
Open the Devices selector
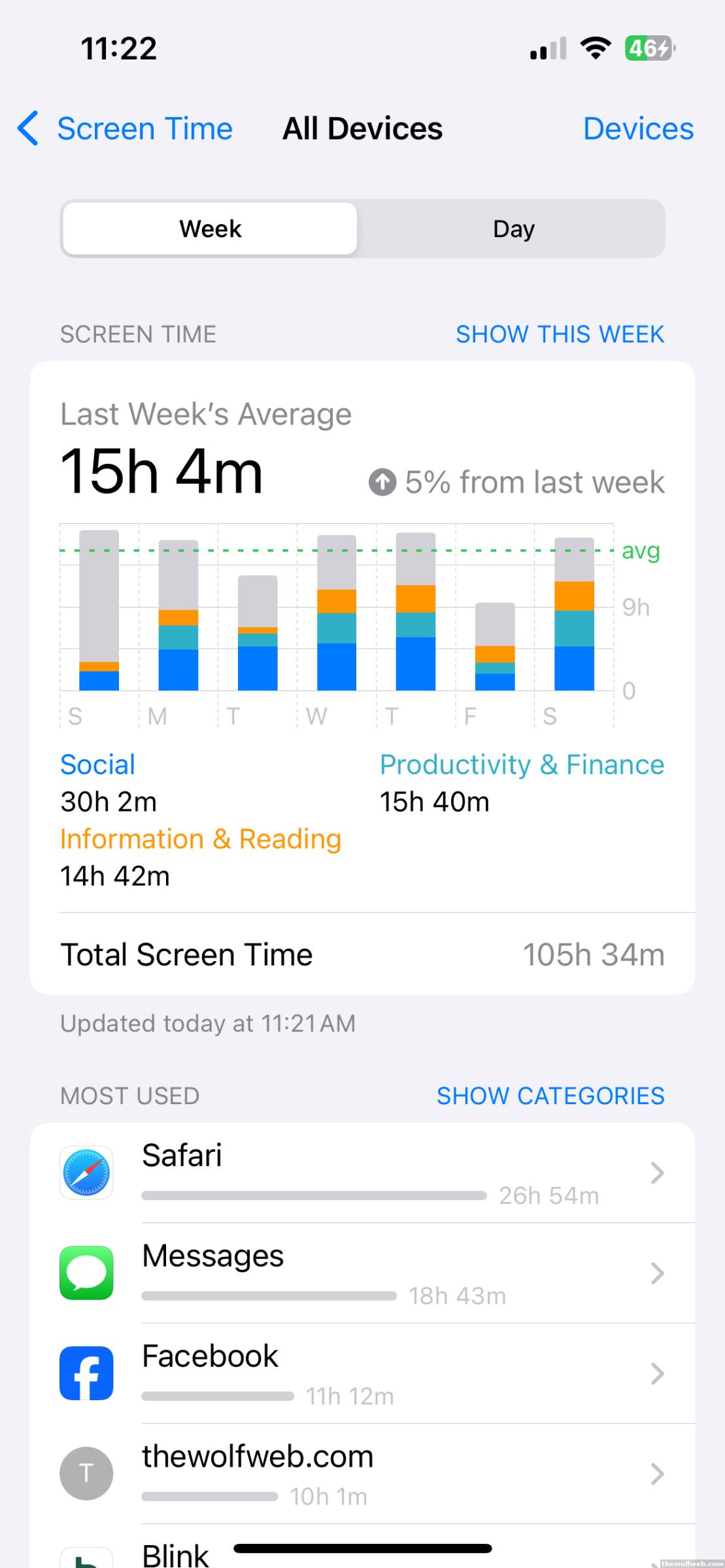point(637,129)
